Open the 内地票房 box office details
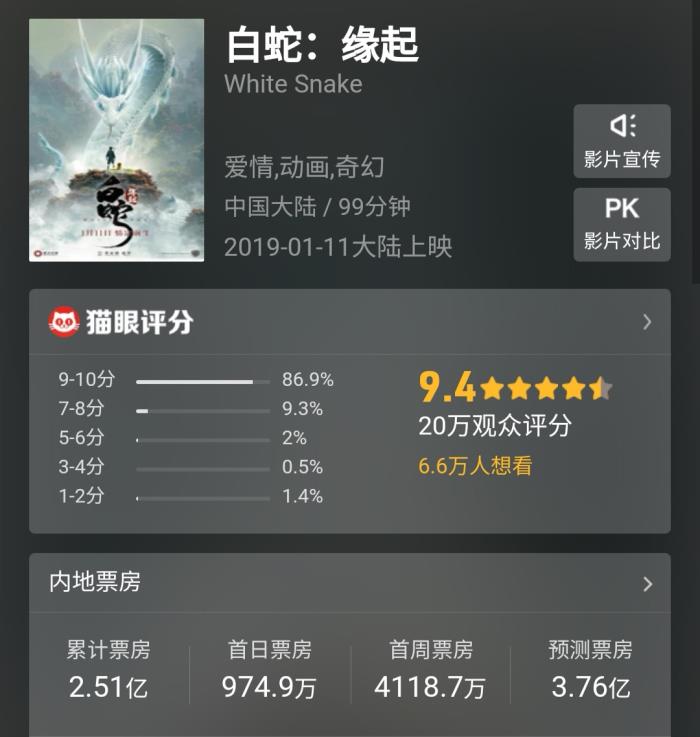 (x=646, y=584)
